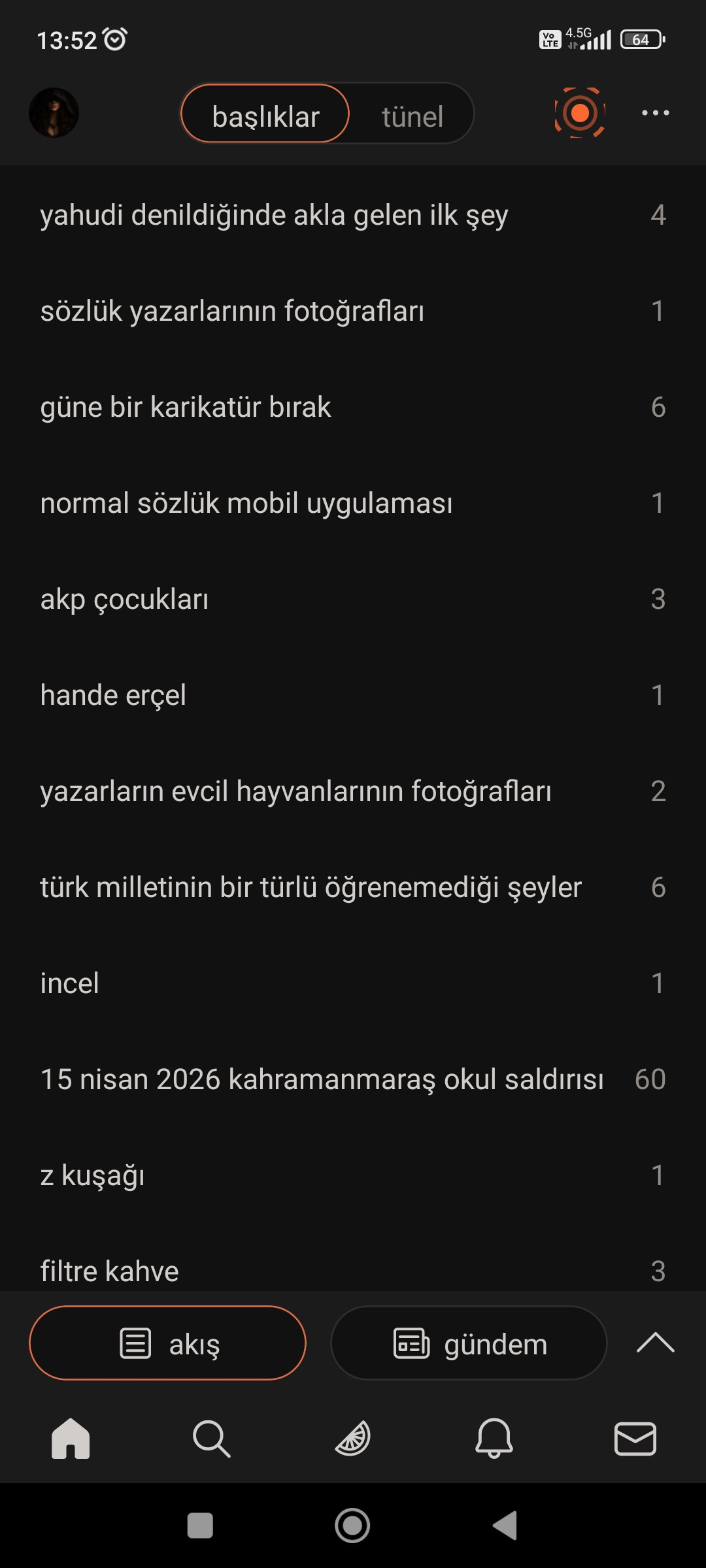Open the profile avatar
Viewport: 706px width, 1568px height.
tap(54, 113)
